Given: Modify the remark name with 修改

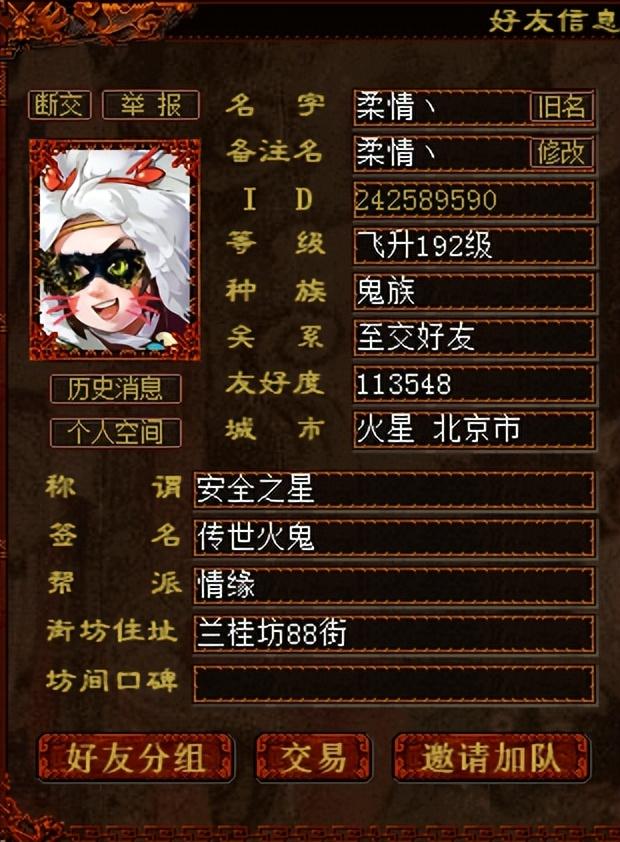Looking at the screenshot, I should (561, 153).
